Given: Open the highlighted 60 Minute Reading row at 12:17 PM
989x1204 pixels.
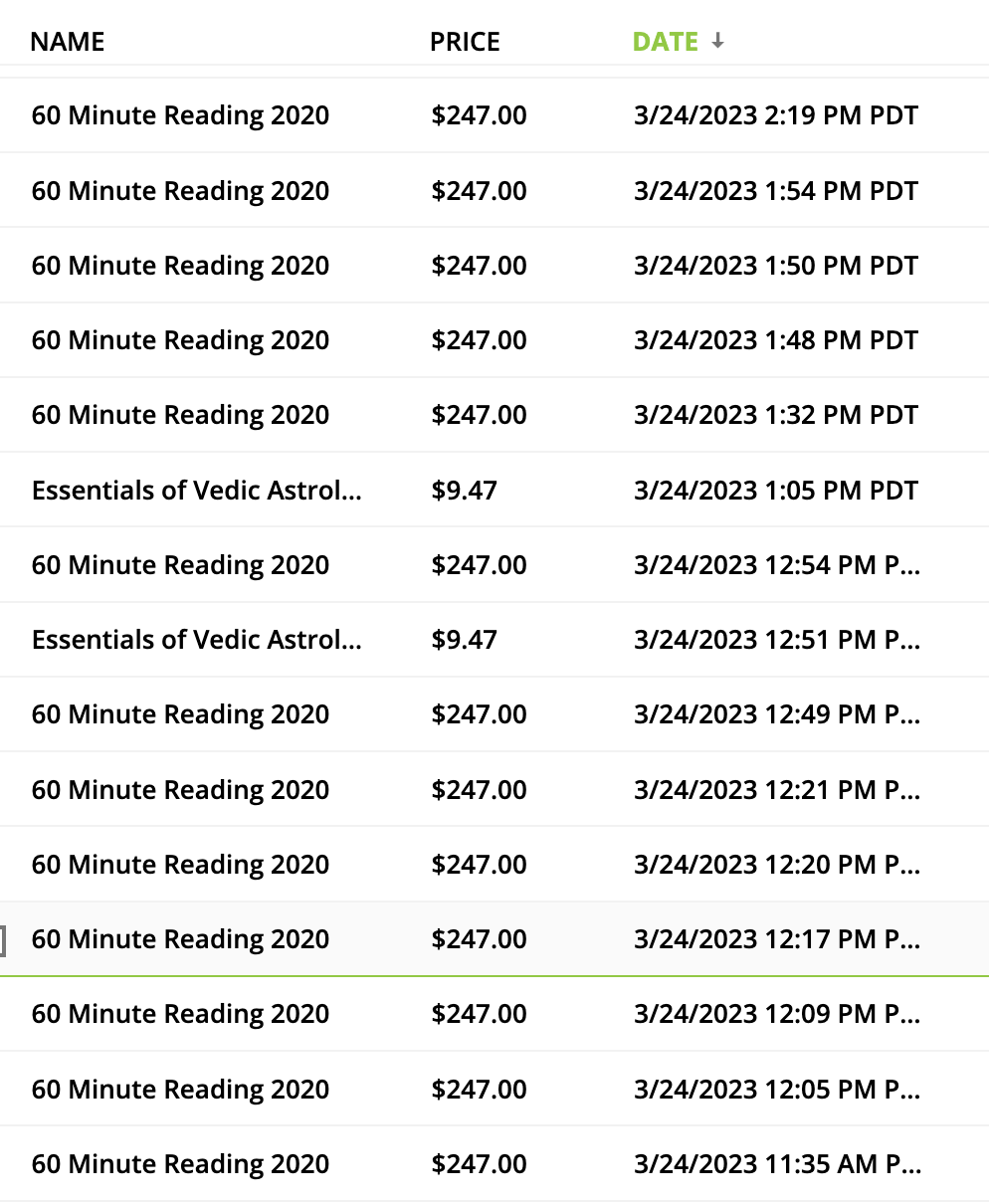Looking at the screenshot, I should [x=180, y=939].
